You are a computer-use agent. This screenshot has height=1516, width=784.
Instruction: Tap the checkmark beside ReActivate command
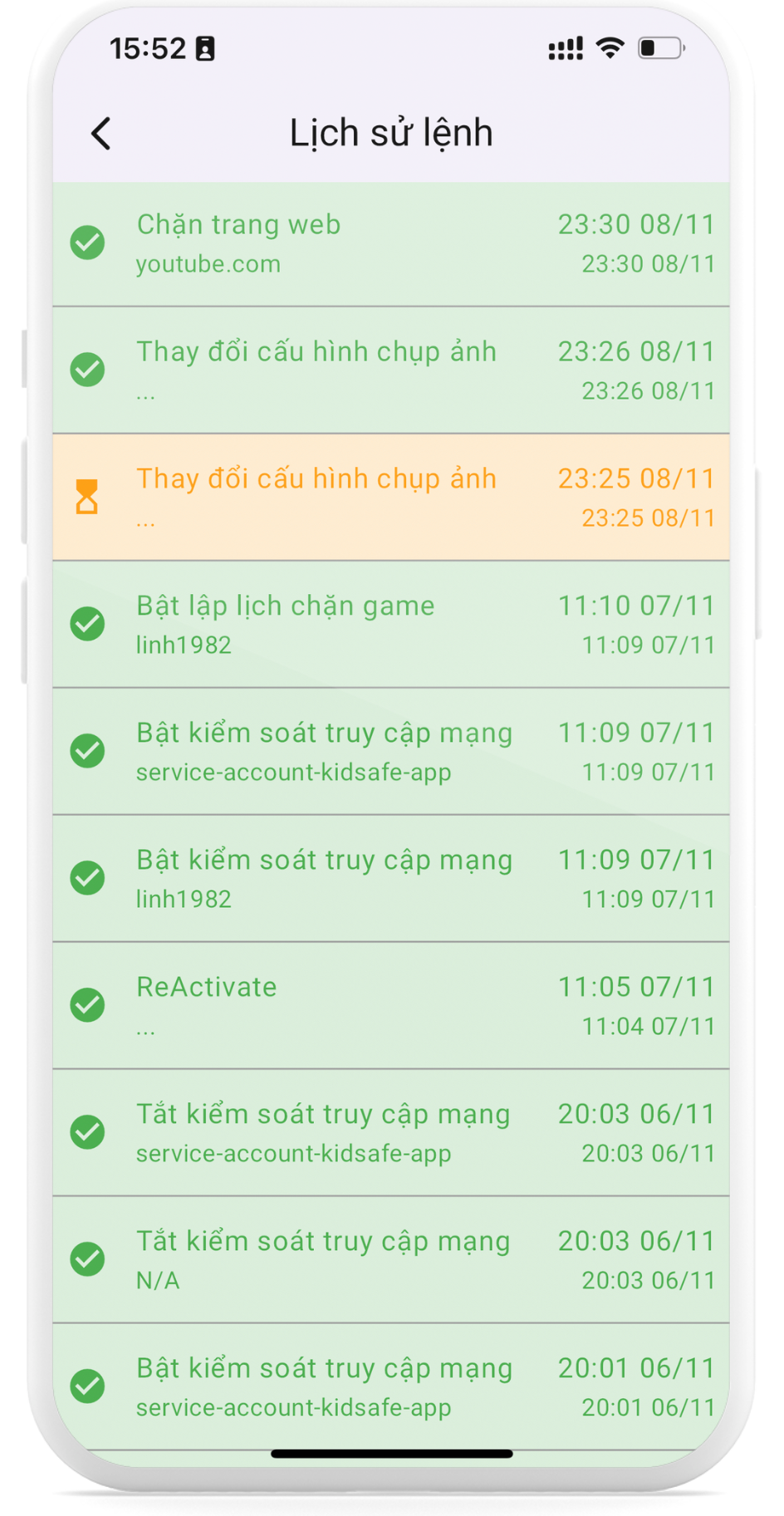coord(87,1005)
